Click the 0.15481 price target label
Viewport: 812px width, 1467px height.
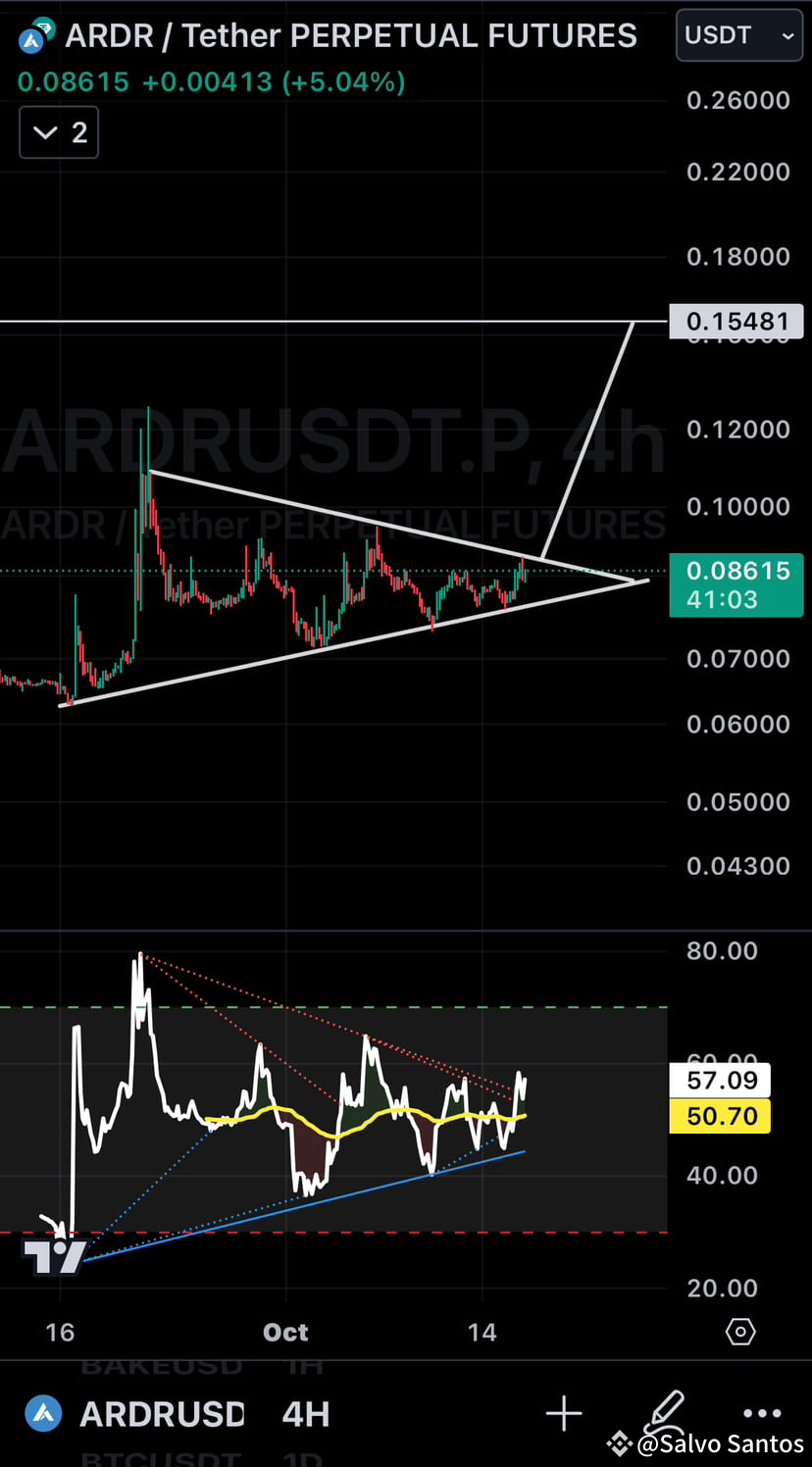click(x=736, y=322)
